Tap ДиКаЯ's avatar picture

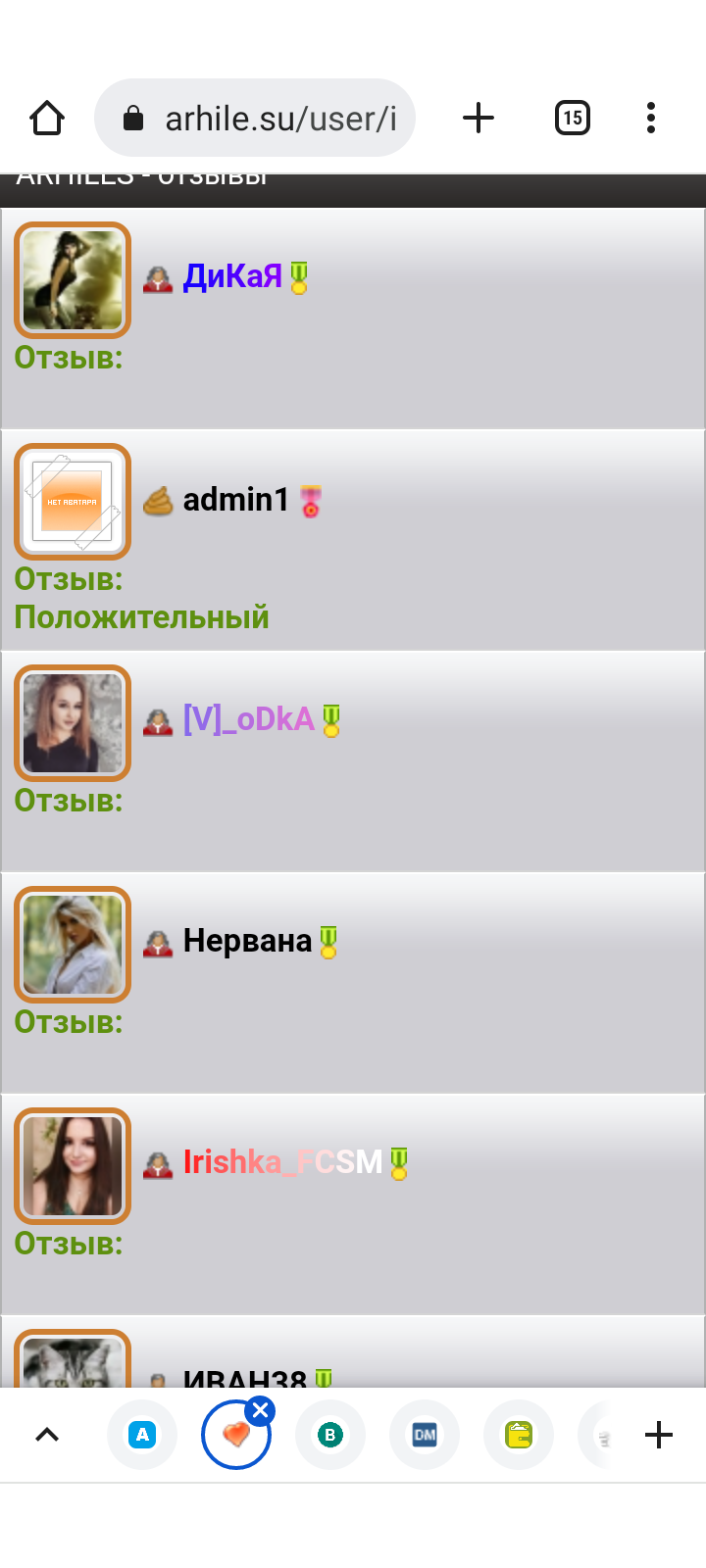[73, 280]
